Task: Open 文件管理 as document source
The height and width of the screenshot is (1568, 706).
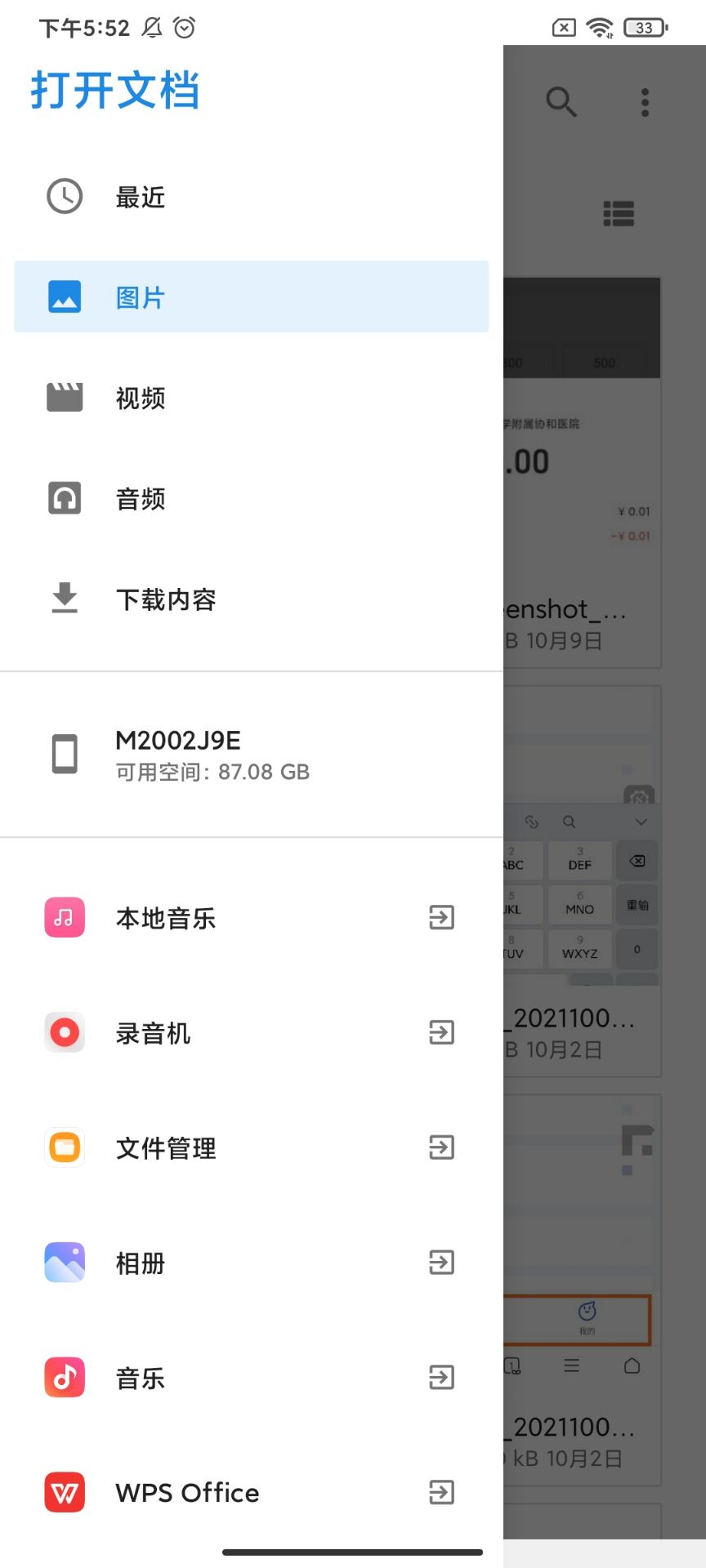Action: [x=165, y=1147]
